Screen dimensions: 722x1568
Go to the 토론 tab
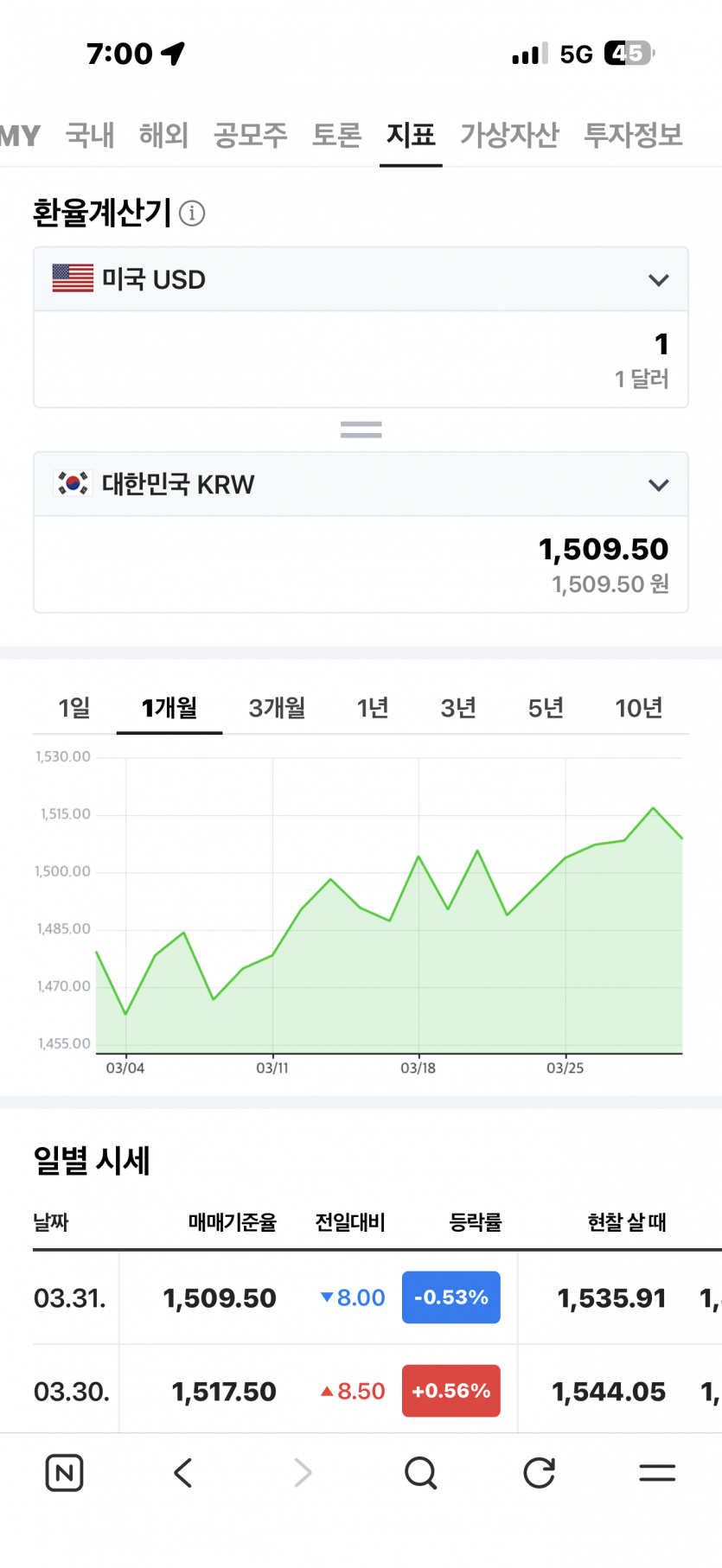(x=336, y=135)
